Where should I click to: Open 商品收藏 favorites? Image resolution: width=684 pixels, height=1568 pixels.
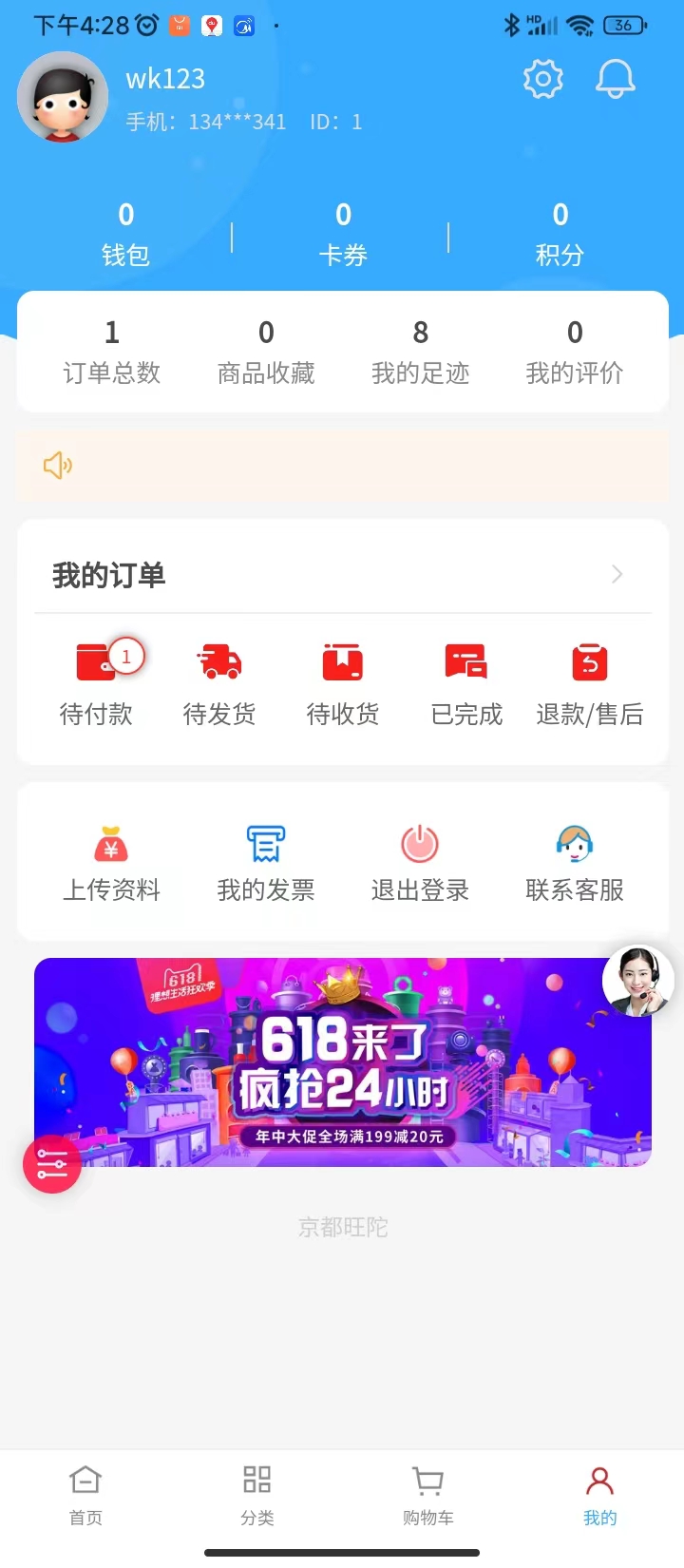point(266,352)
